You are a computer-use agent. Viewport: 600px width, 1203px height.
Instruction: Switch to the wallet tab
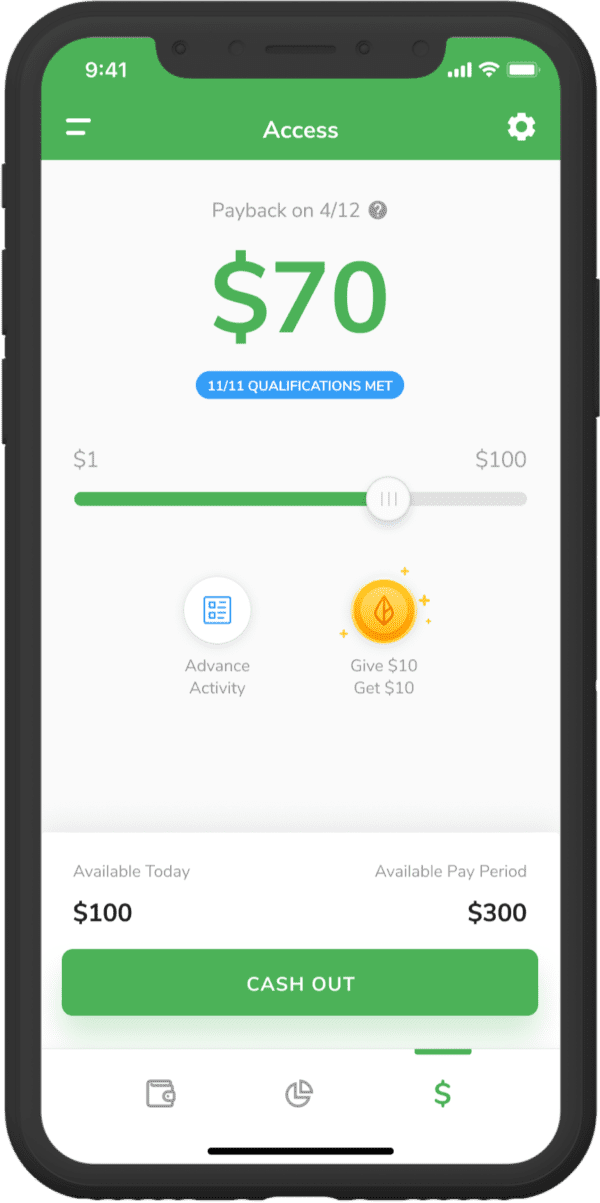[x=161, y=1093]
